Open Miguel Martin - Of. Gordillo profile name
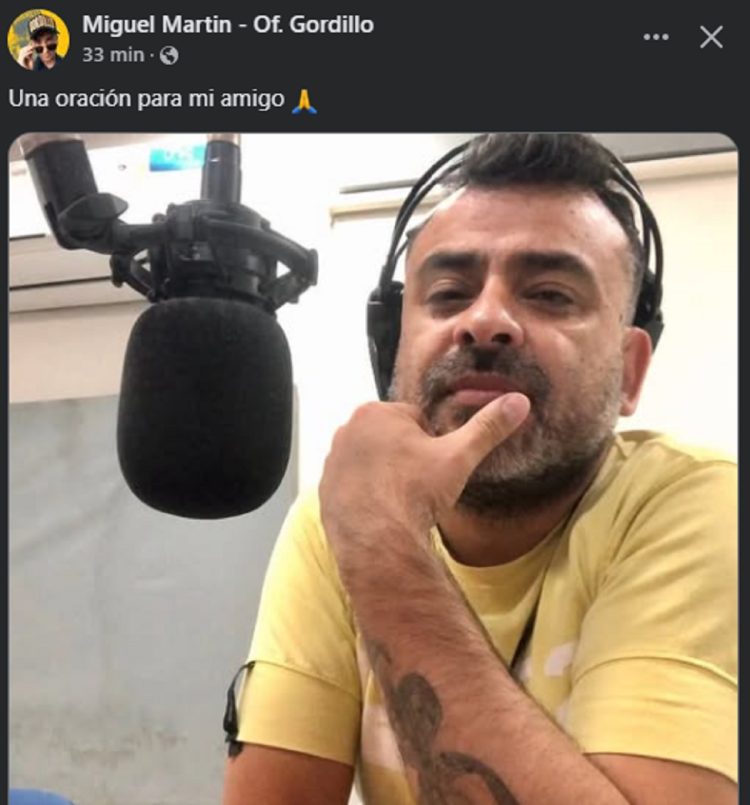Viewport: 750px width, 805px height. coord(227,25)
